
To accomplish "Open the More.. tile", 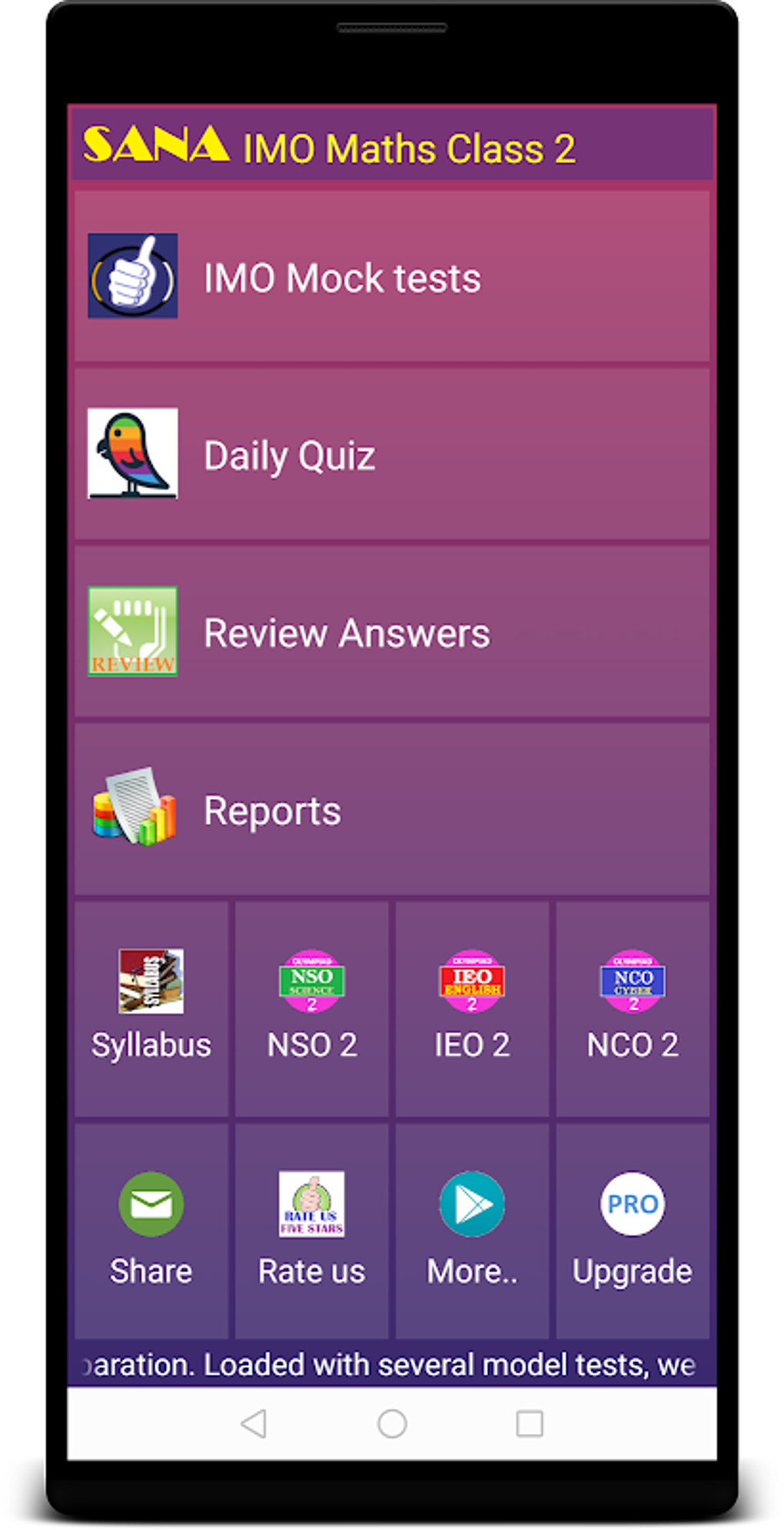I will (472, 1230).
